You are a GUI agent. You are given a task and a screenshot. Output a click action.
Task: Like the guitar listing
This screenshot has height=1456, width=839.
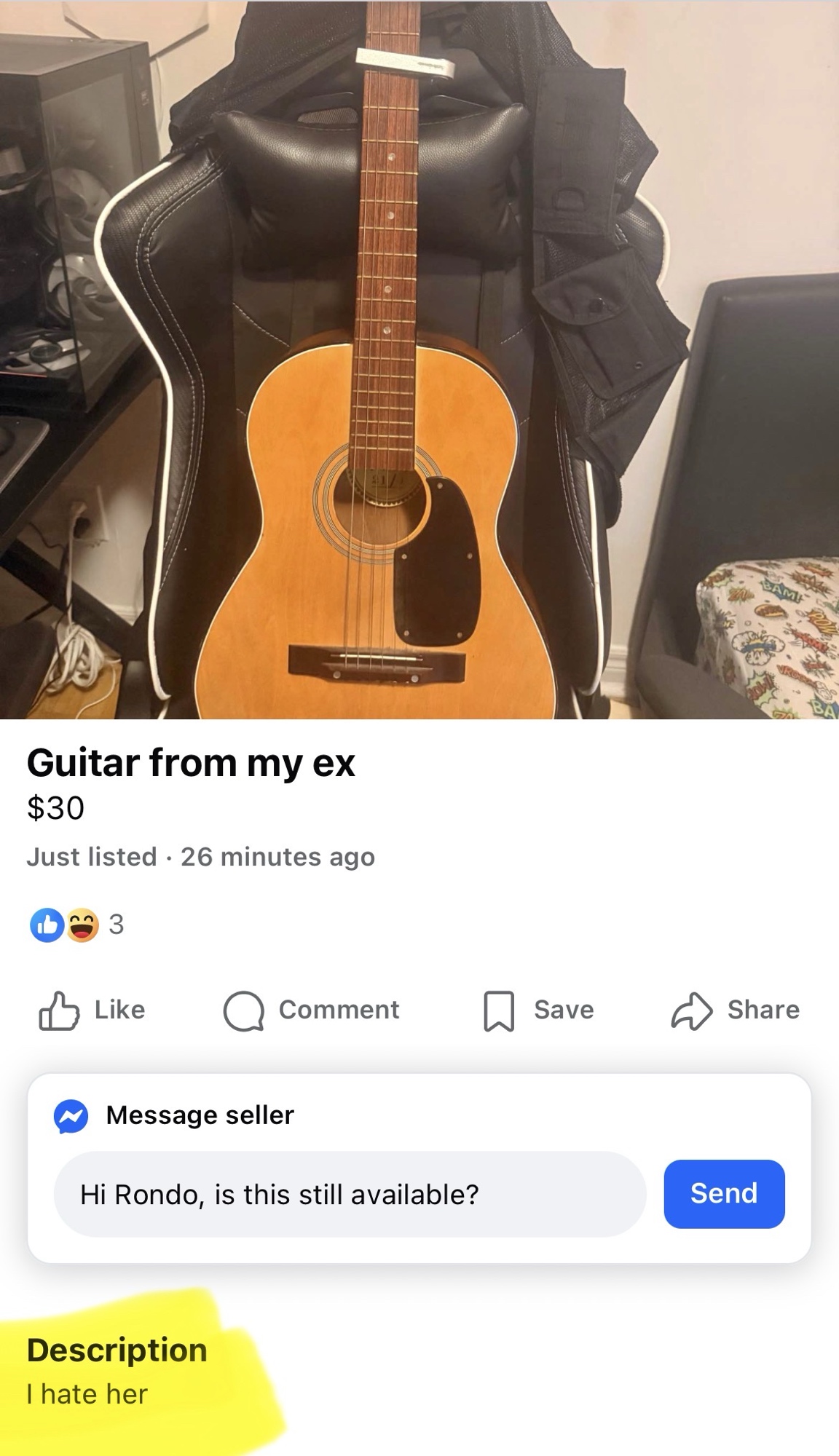tap(92, 1010)
